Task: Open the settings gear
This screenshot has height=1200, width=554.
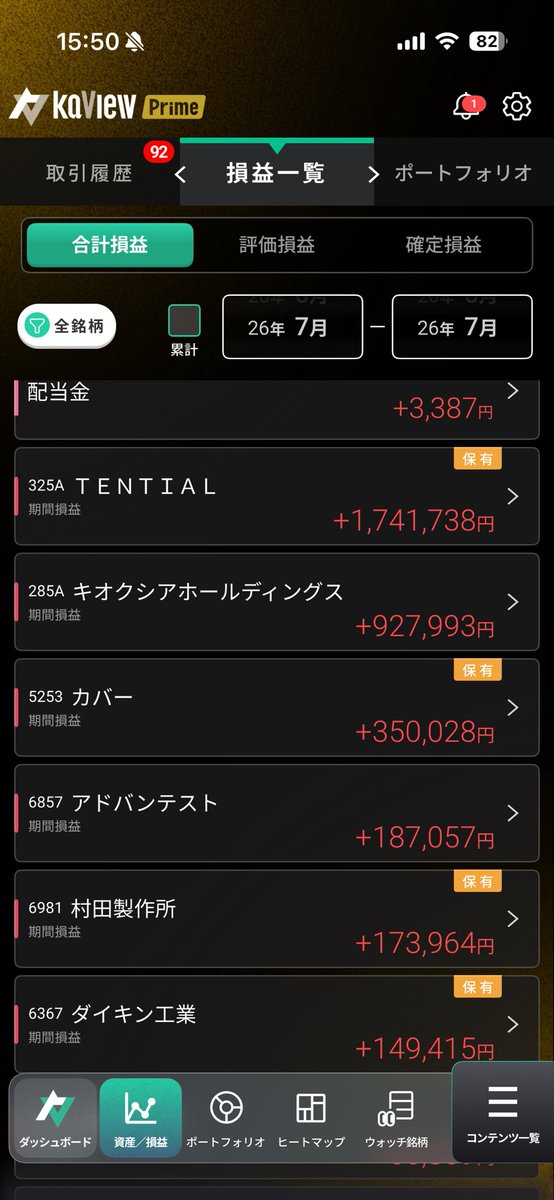Action: [516, 106]
